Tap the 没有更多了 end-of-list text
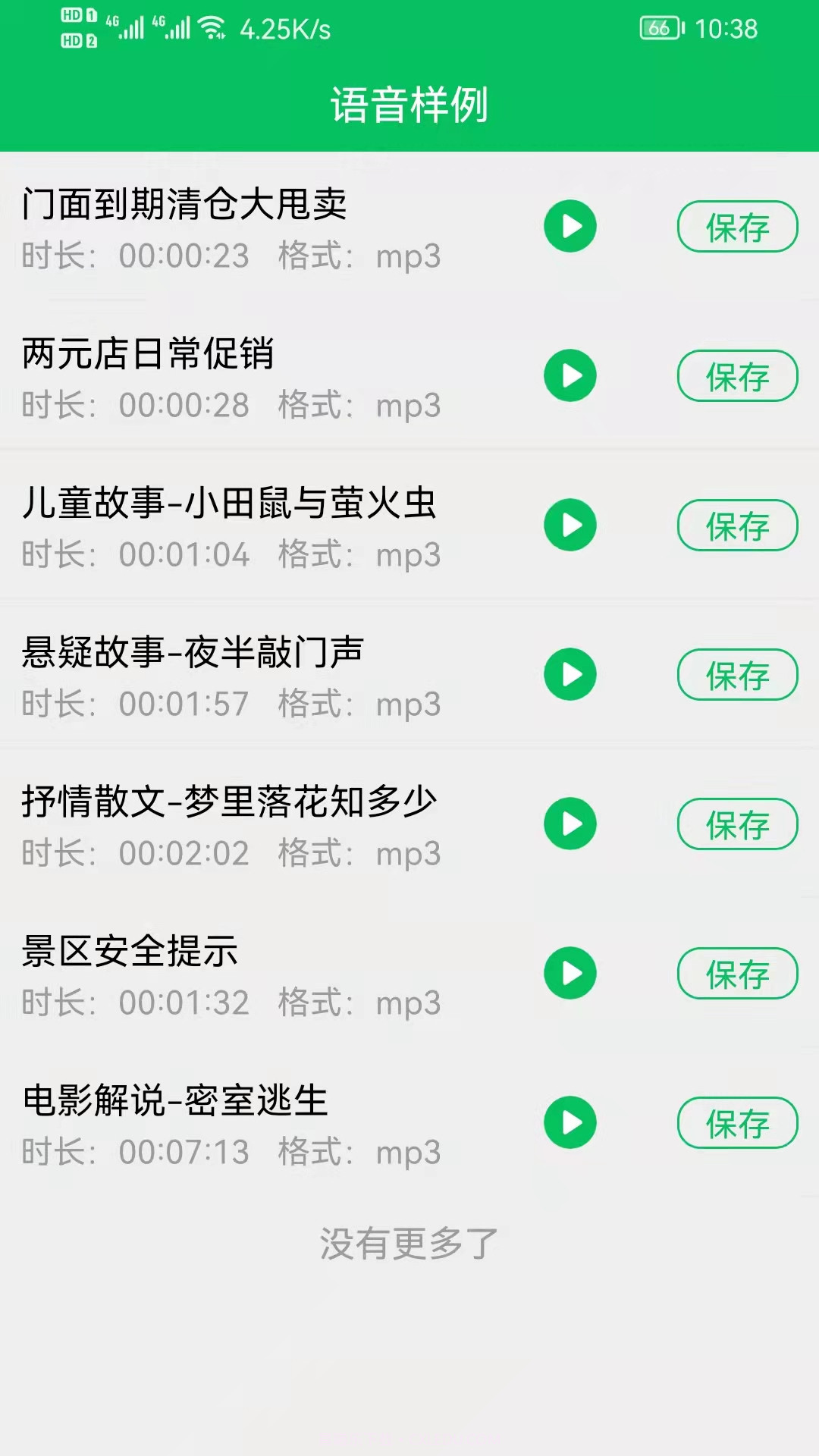819x1456 pixels. pyautogui.click(x=408, y=1241)
